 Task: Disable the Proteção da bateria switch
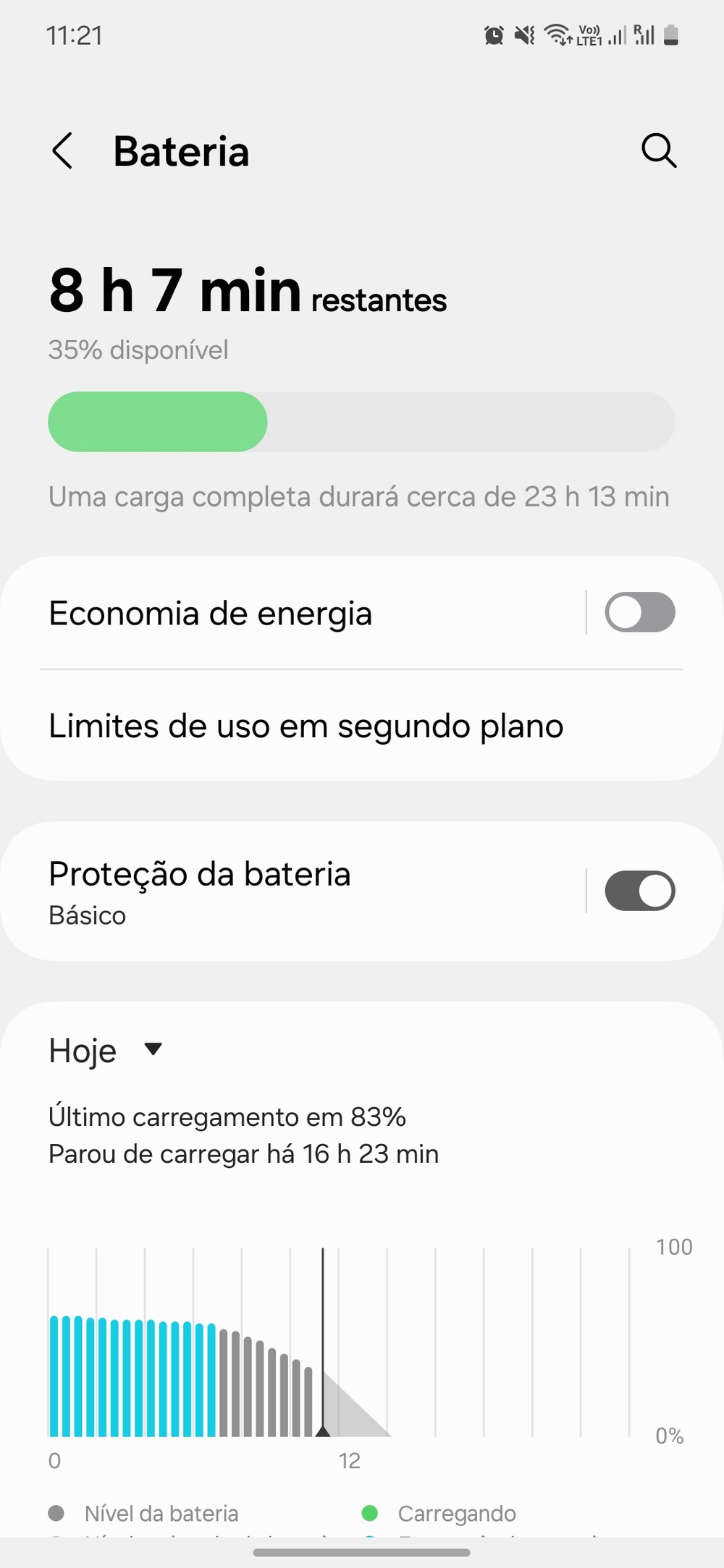point(639,891)
